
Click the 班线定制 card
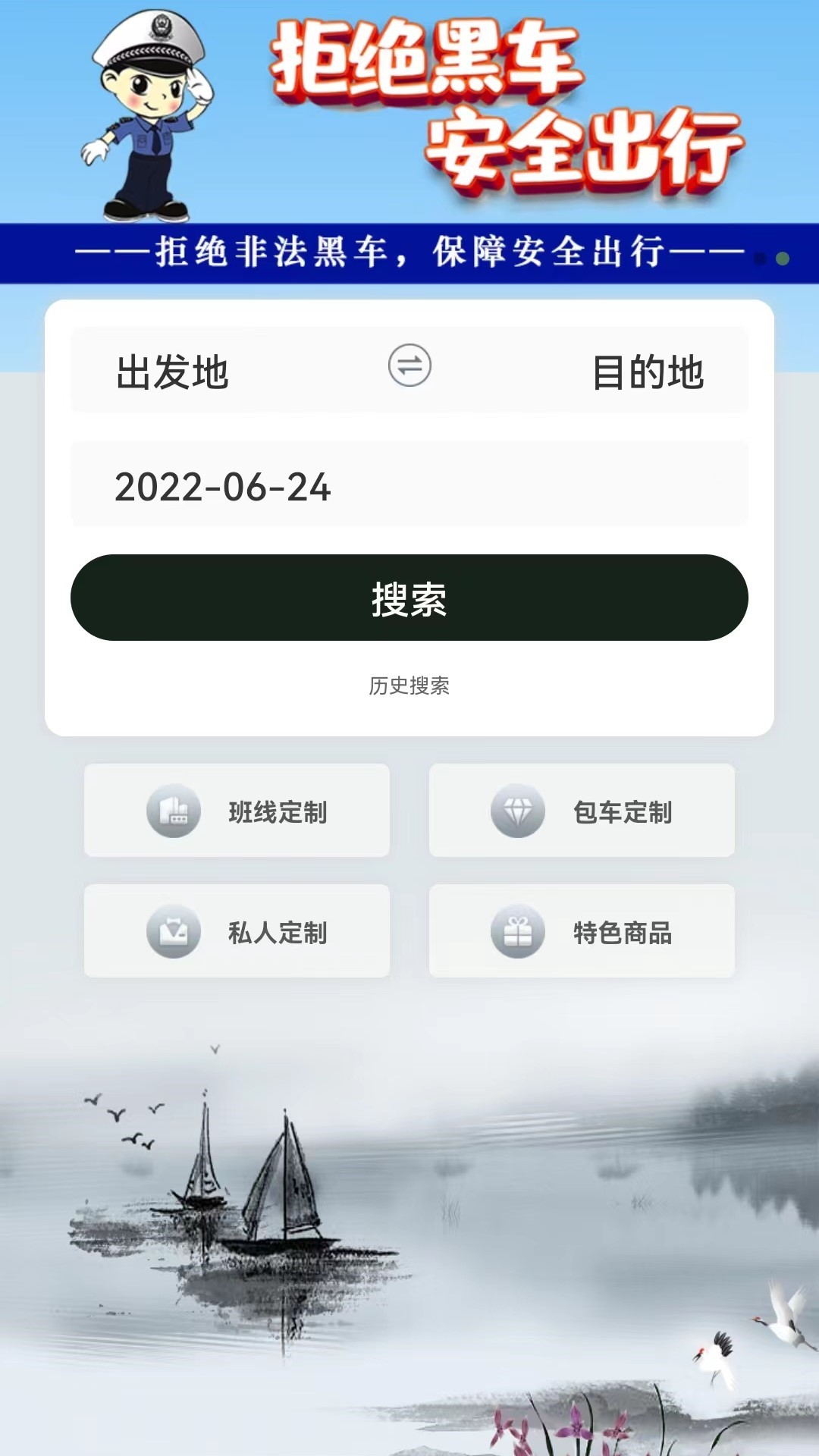pyautogui.click(x=237, y=810)
